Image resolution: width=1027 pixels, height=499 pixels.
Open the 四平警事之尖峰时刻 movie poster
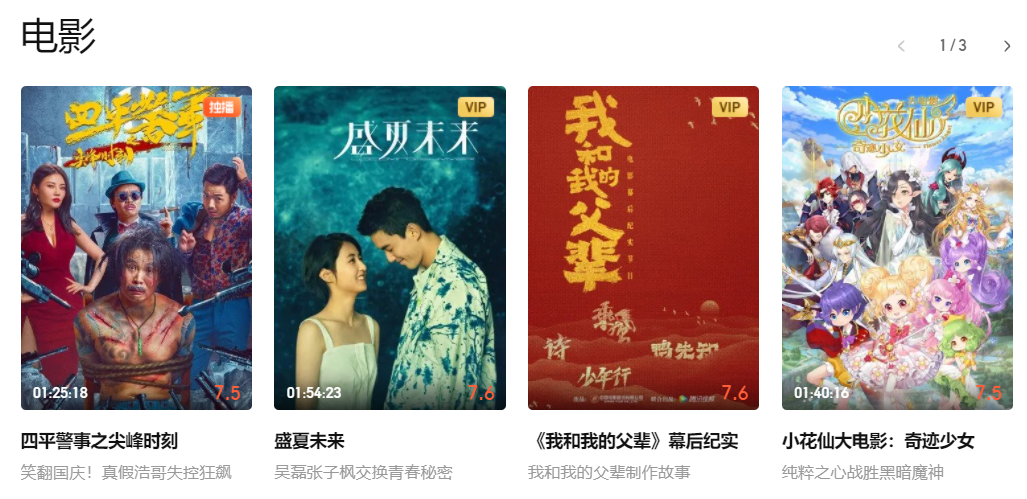(x=136, y=248)
